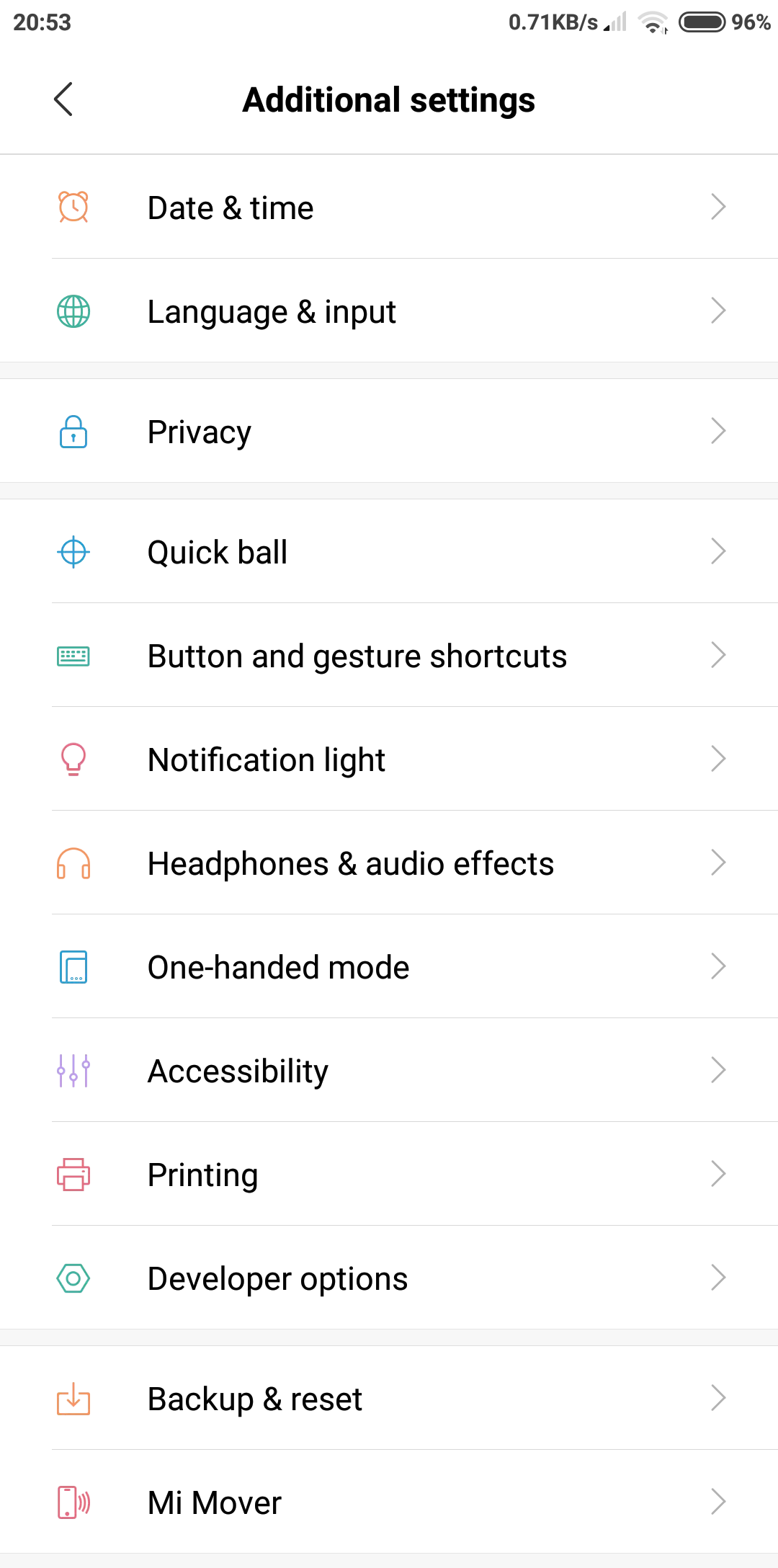
Task: Open Backup & reset
Action: tap(389, 1398)
